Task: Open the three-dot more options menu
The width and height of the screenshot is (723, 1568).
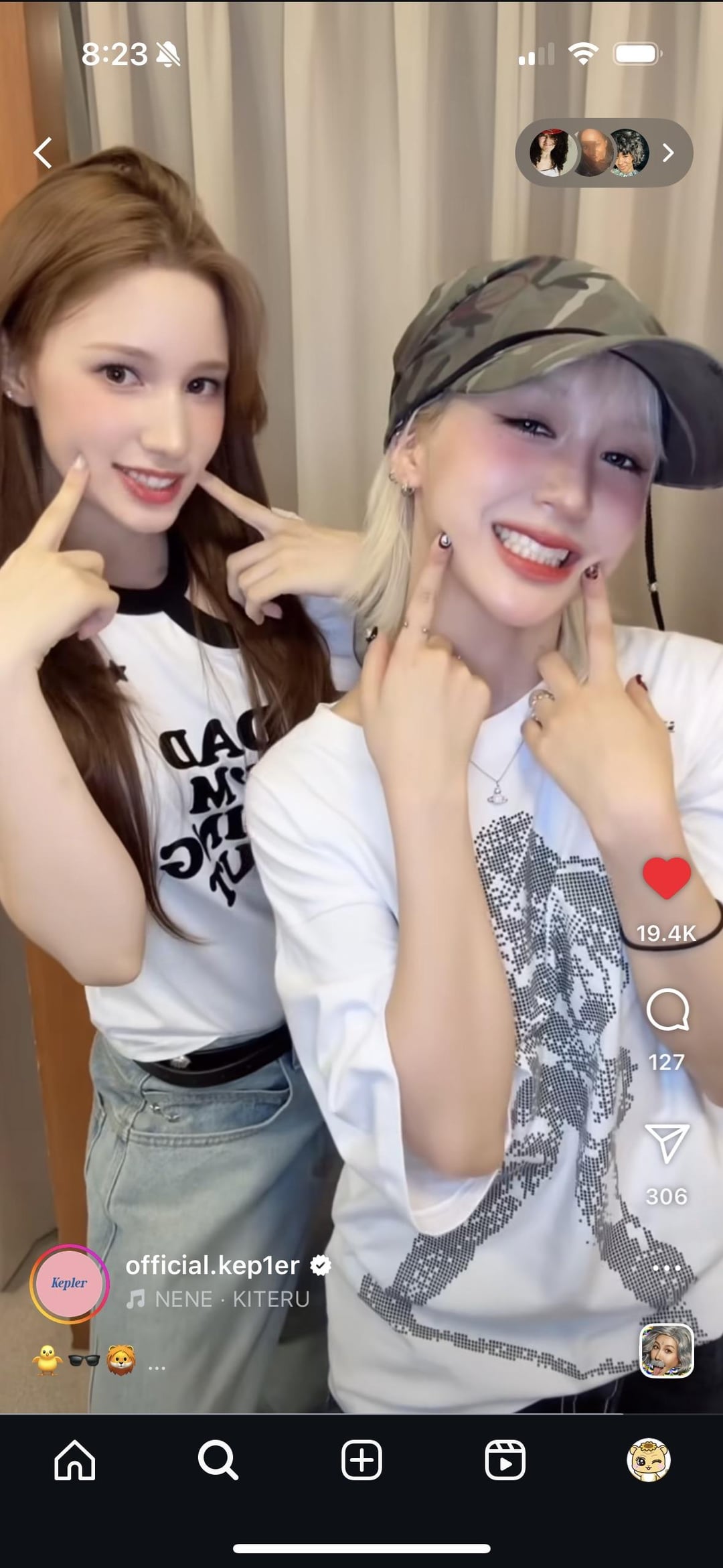Action: tap(666, 1268)
